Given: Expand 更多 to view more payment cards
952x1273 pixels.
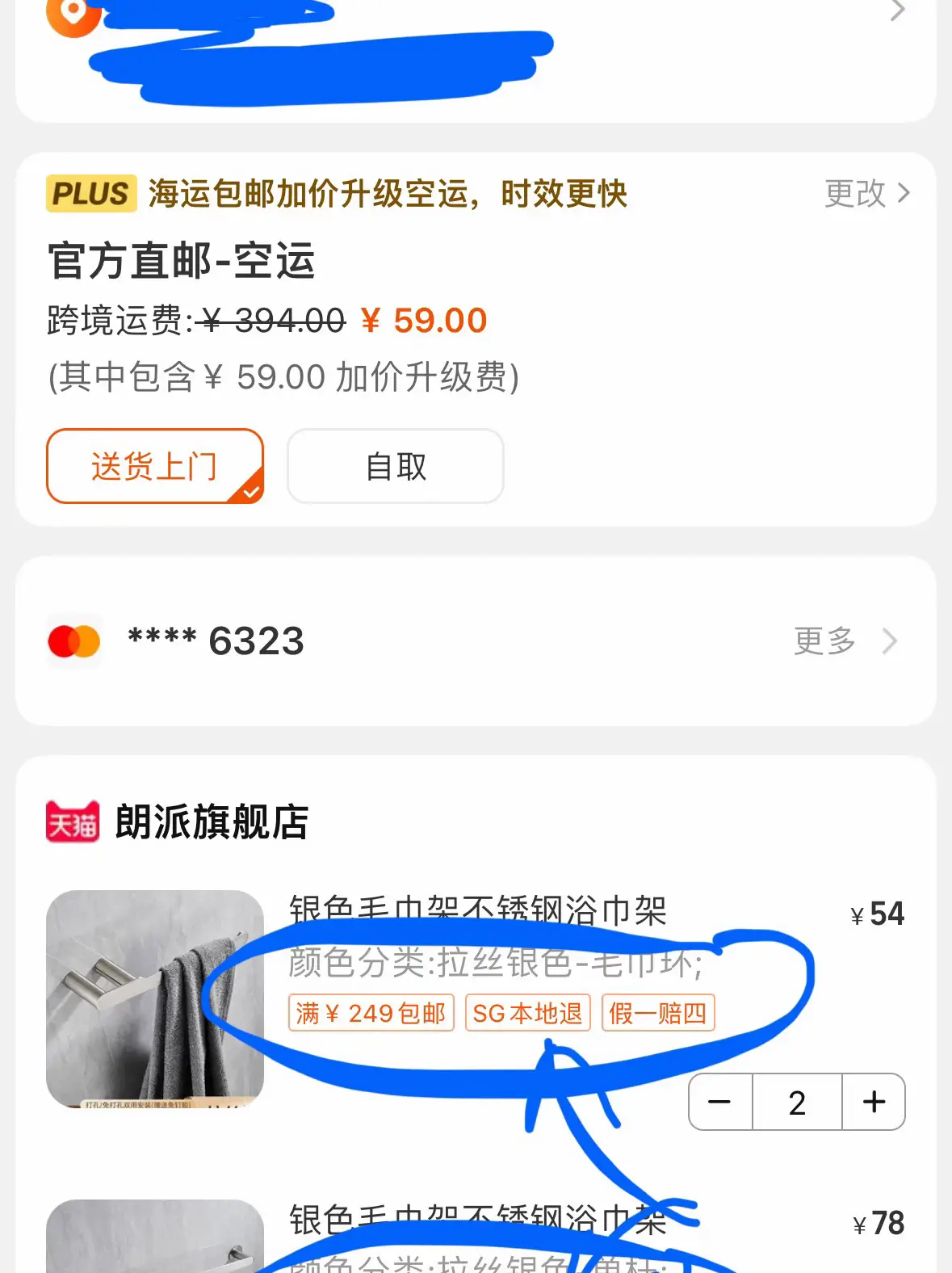Looking at the screenshot, I should click(x=823, y=641).
